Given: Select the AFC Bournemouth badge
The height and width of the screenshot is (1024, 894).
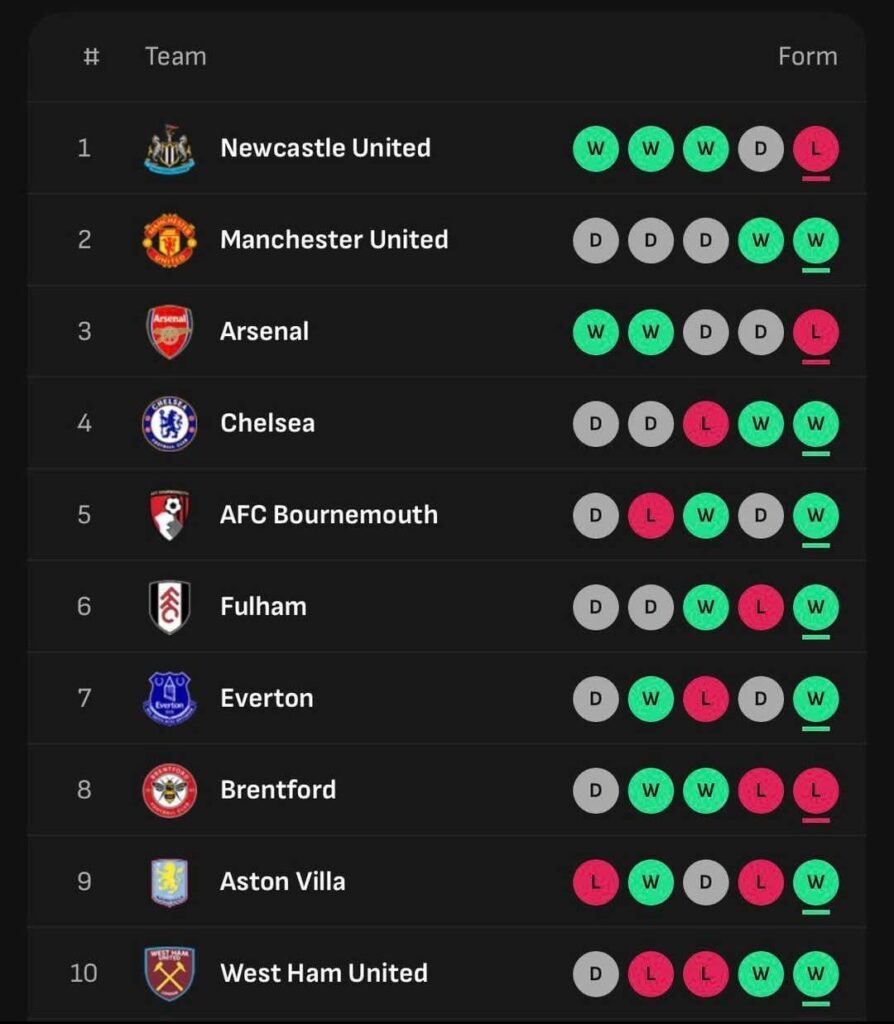Looking at the screenshot, I should (170, 514).
